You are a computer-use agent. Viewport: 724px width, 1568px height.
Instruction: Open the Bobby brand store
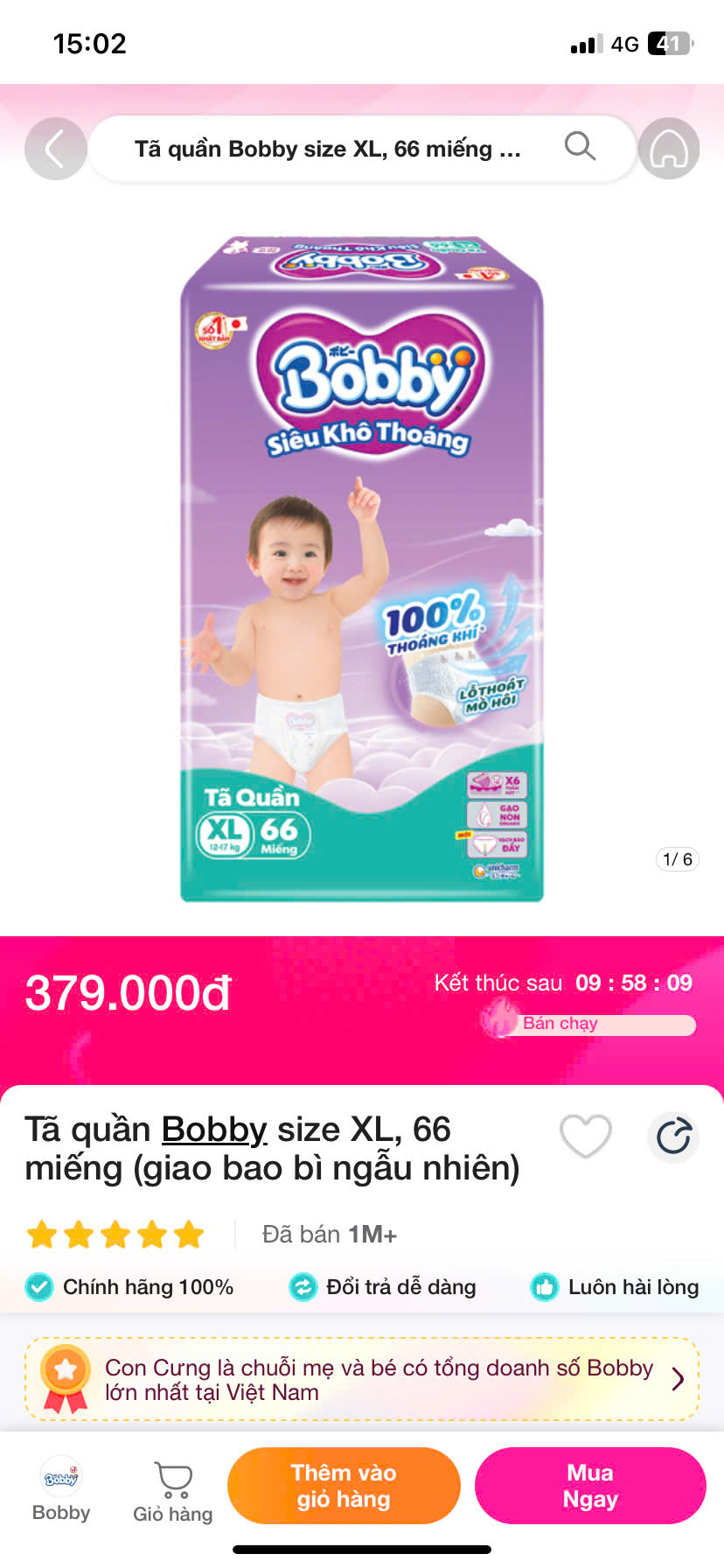click(x=61, y=1489)
